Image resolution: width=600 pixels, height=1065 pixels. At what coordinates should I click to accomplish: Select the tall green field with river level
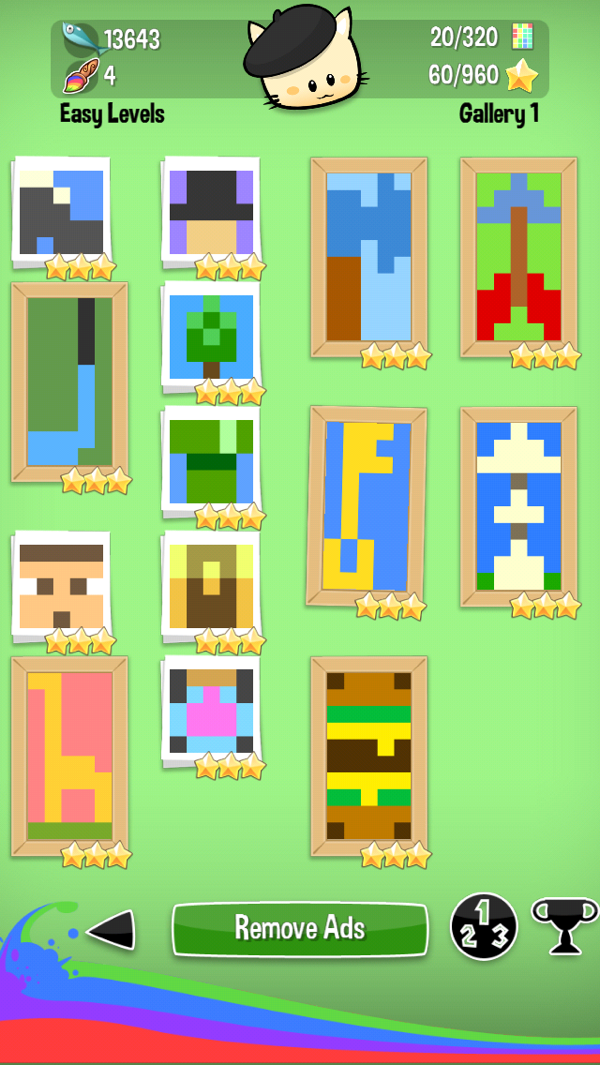[69, 381]
